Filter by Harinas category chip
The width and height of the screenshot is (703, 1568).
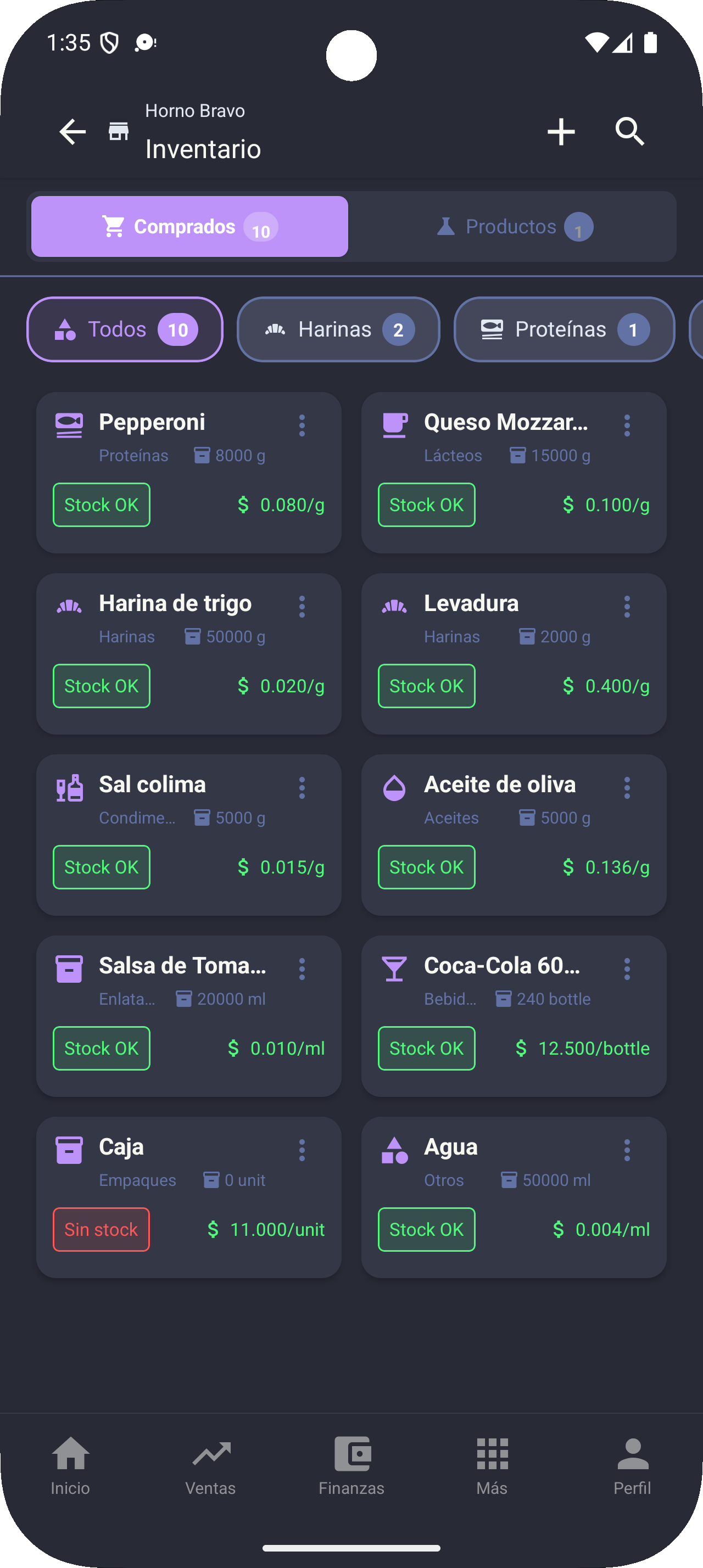(x=338, y=329)
